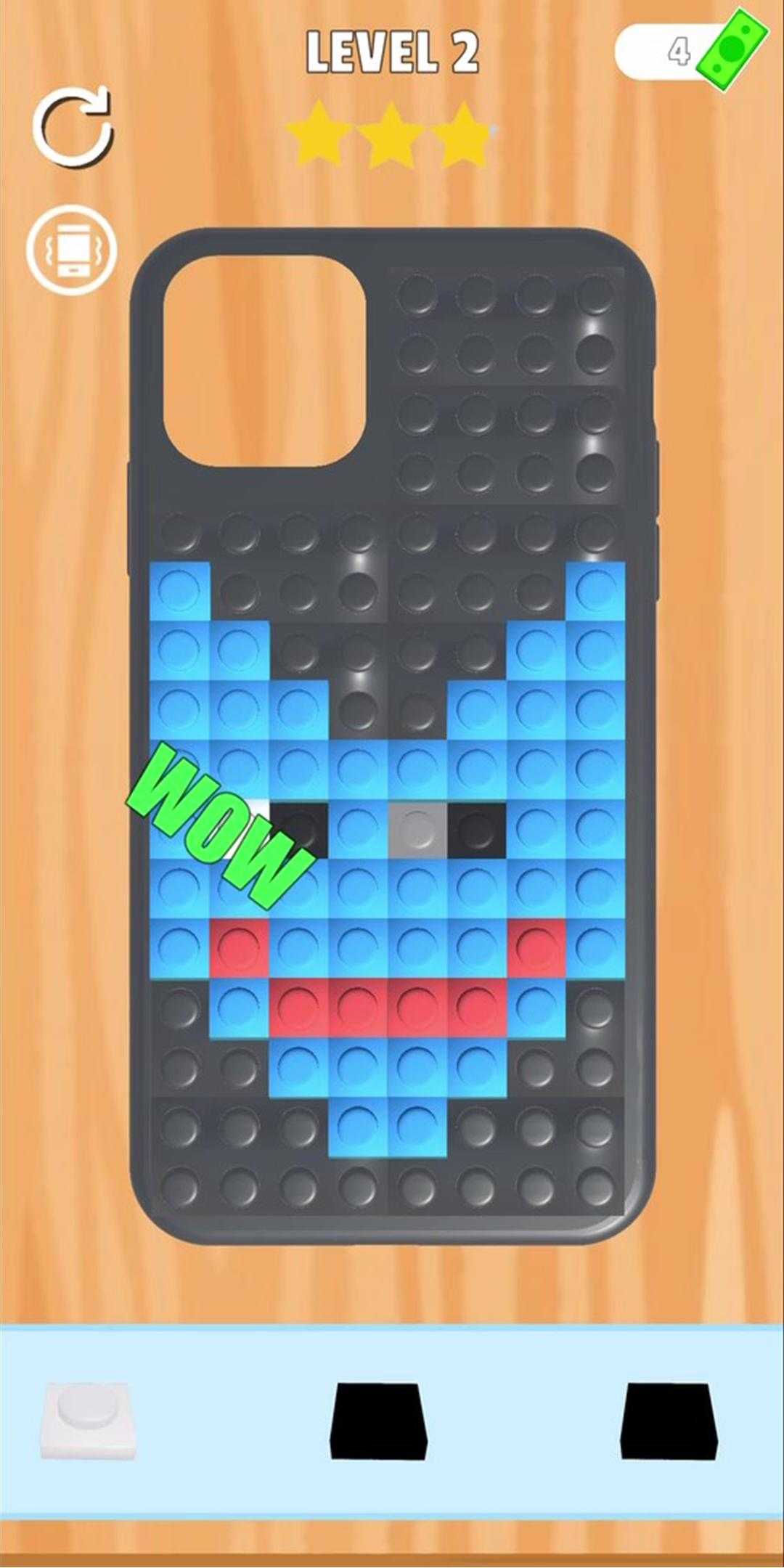Select the white studded brick
784x1568 pixels.
(88, 1420)
